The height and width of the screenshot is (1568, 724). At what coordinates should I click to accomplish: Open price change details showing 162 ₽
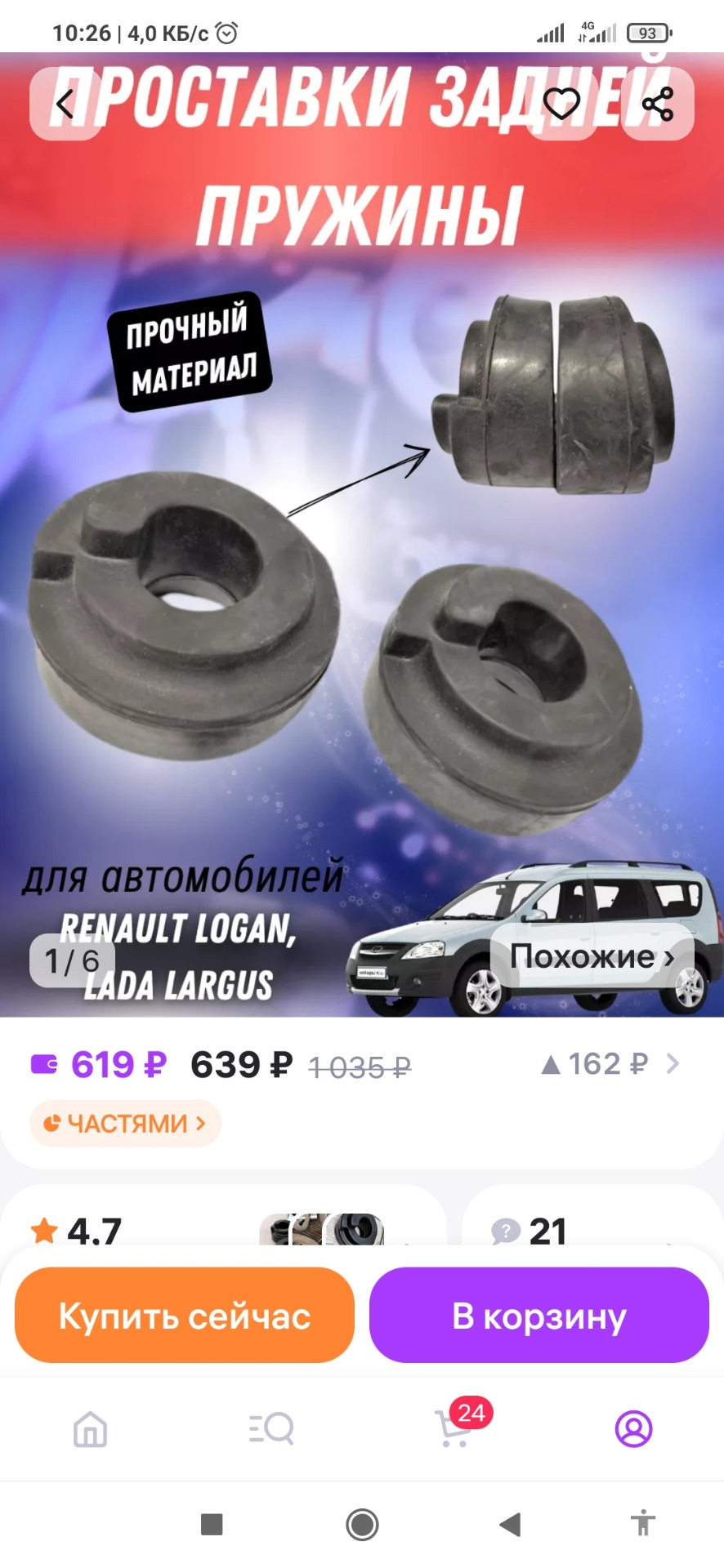tap(610, 1064)
